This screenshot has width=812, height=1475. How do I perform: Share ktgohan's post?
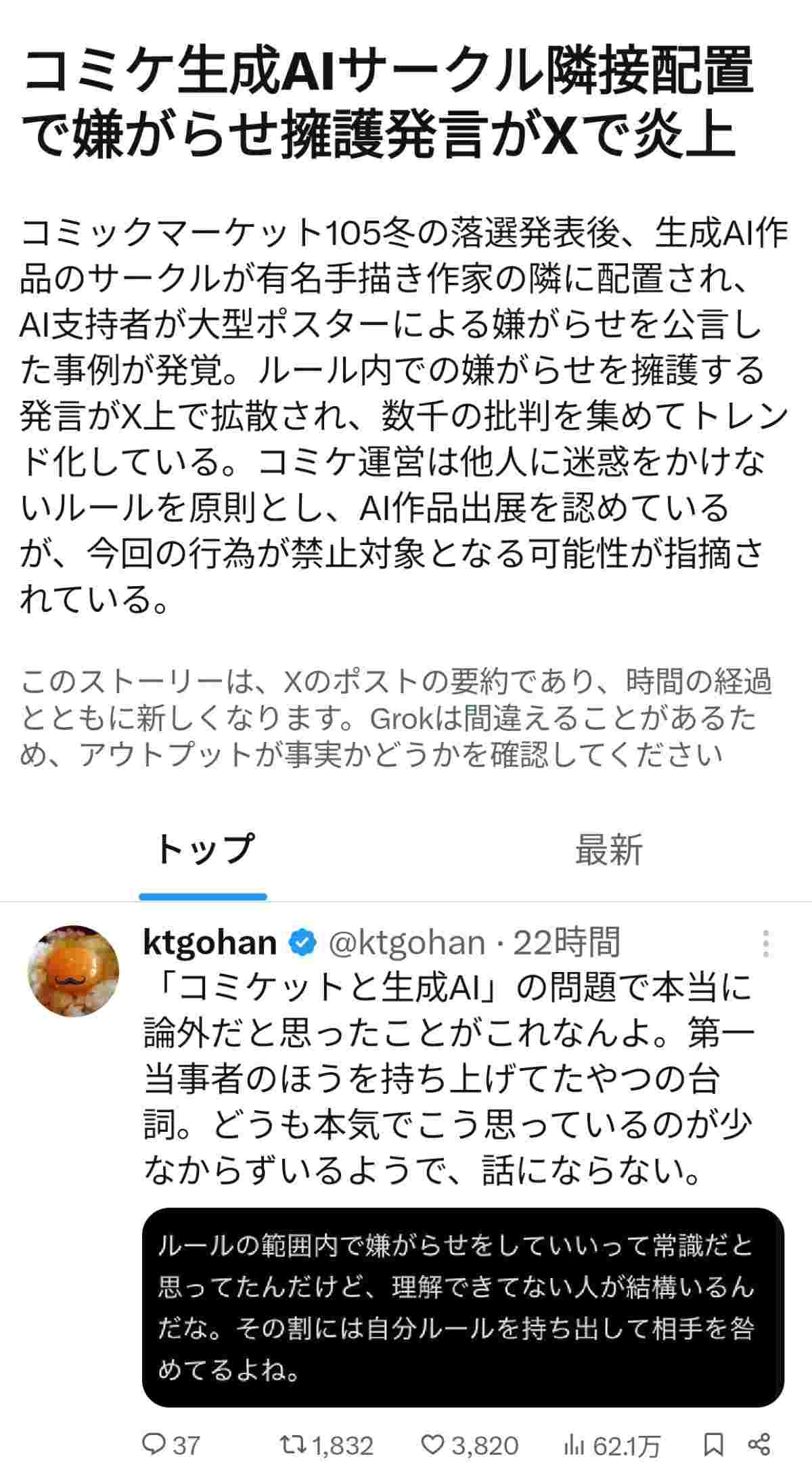pyautogui.click(x=760, y=1445)
